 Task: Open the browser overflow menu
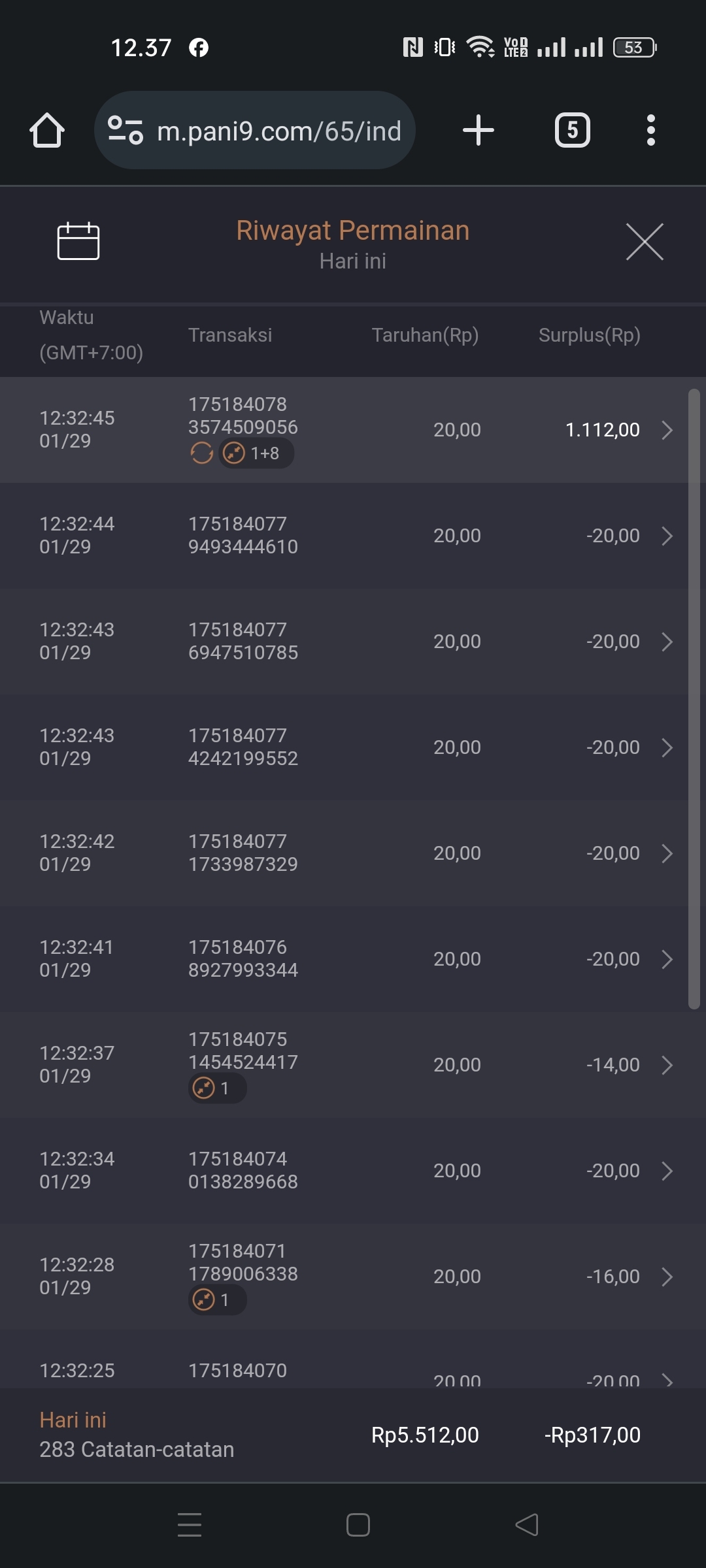(x=650, y=130)
